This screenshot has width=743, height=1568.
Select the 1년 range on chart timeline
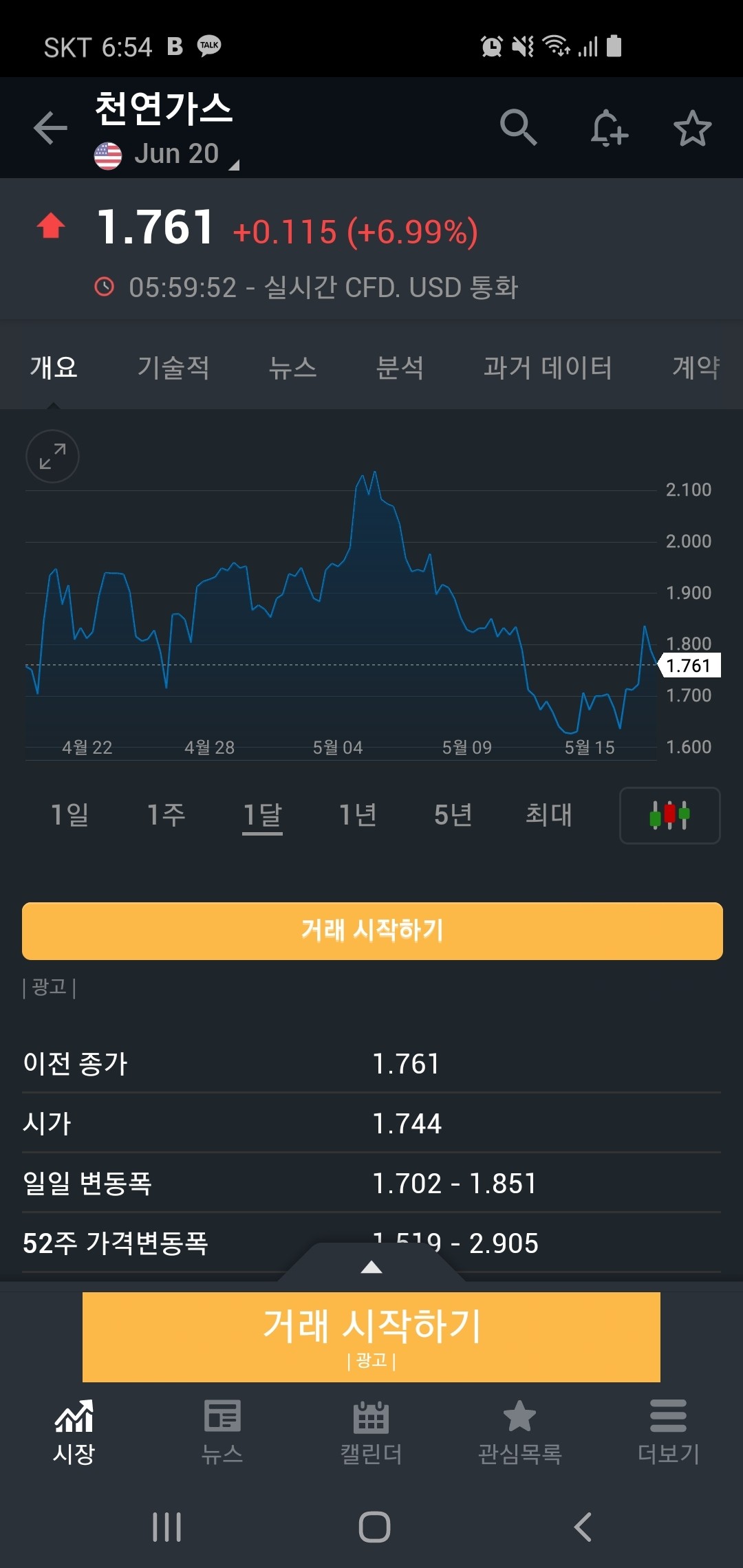click(x=357, y=814)
